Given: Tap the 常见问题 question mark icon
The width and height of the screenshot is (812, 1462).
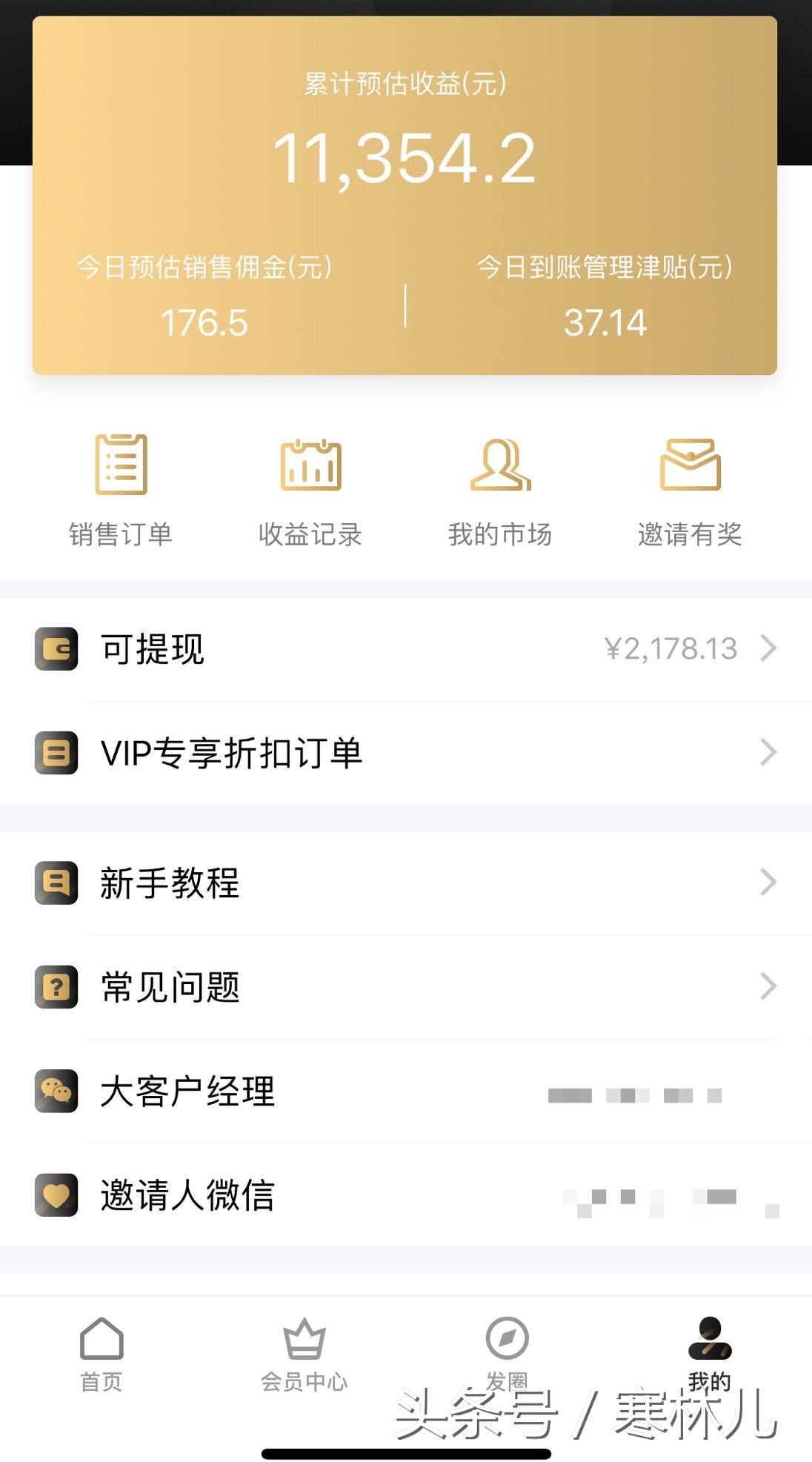Looking at the screenshot, I should 56,986.
